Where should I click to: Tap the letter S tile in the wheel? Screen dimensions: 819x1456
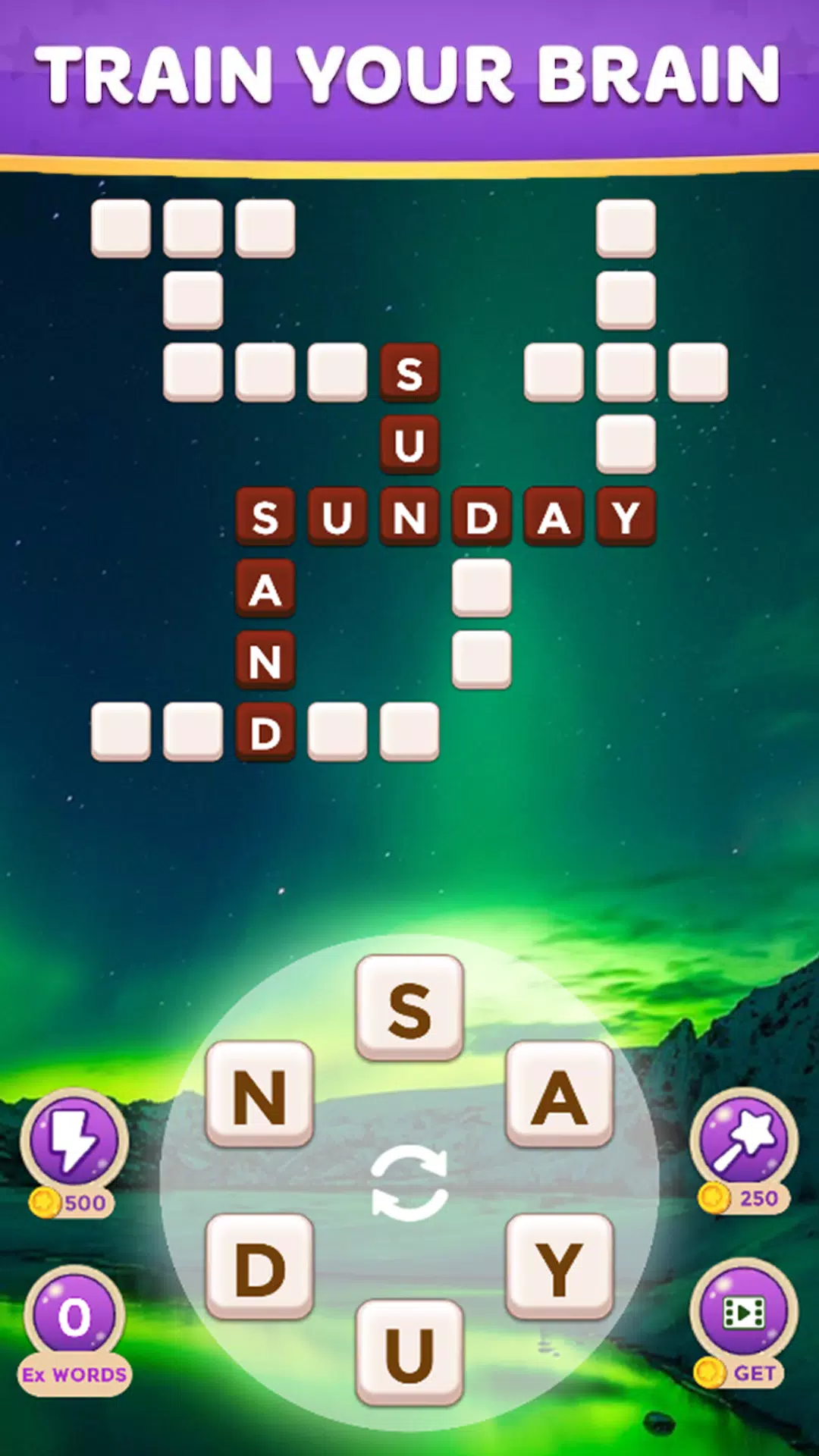(409, 1008)
